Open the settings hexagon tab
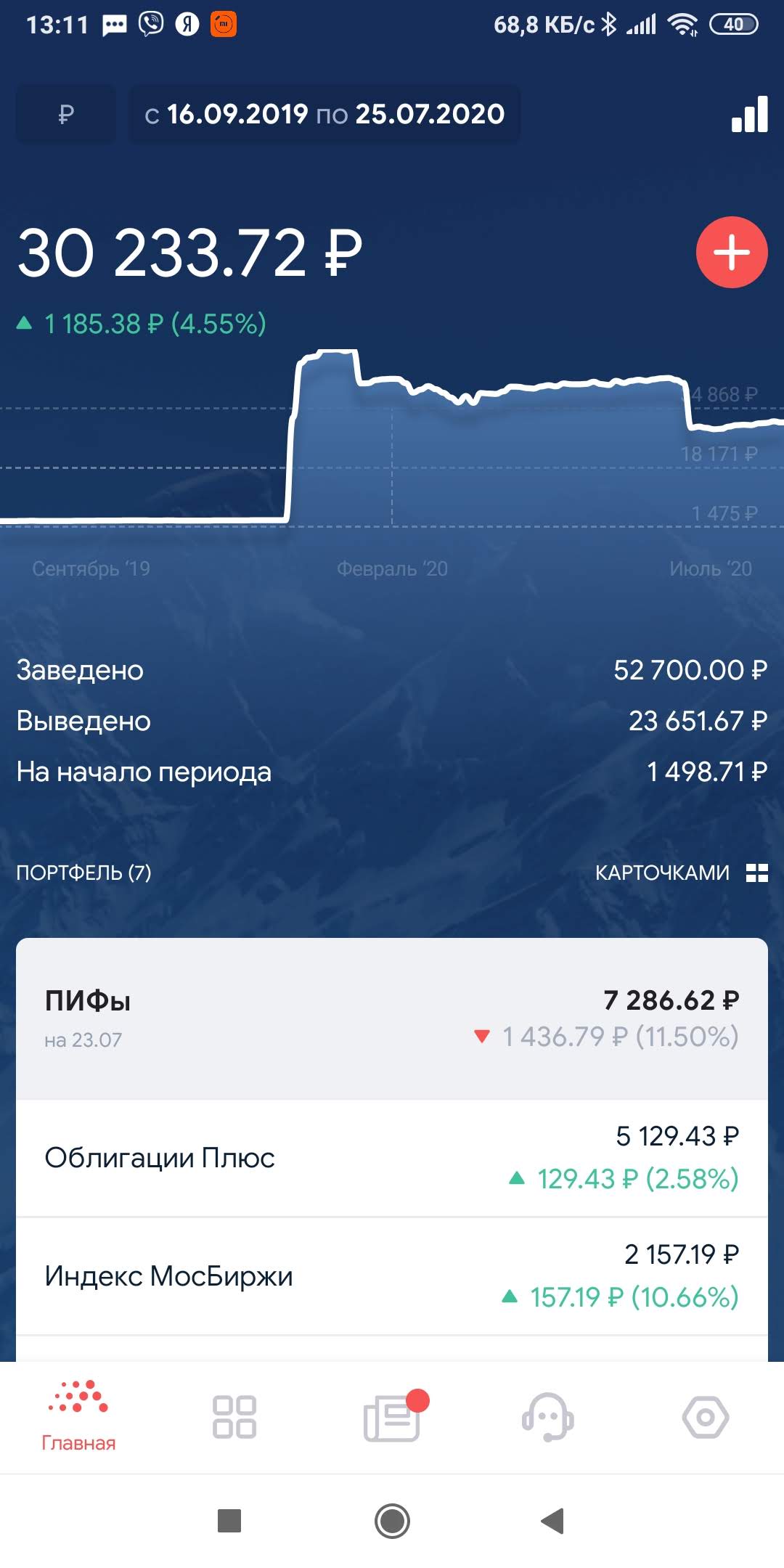 click(x=705, y=1417)
